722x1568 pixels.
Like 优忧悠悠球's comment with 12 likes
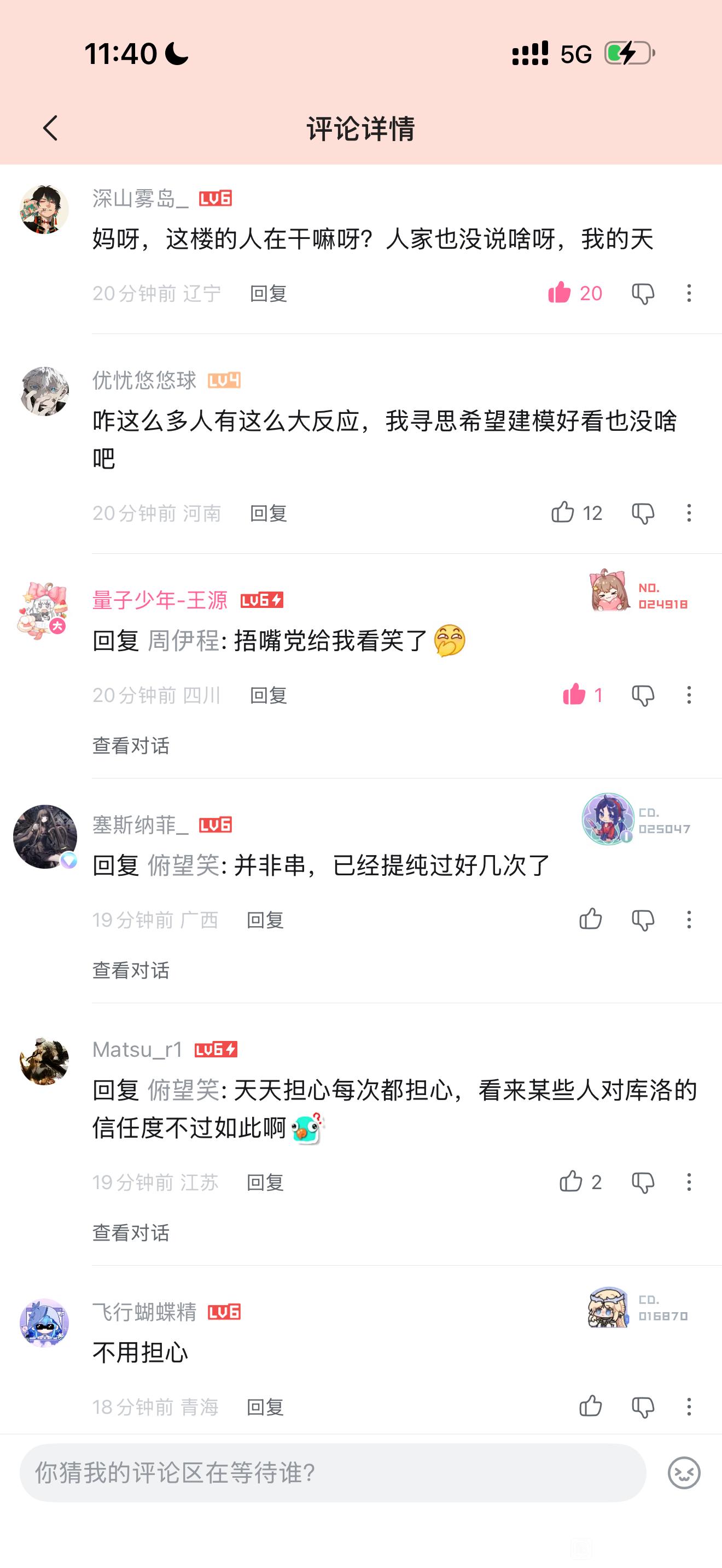[562, 512]
